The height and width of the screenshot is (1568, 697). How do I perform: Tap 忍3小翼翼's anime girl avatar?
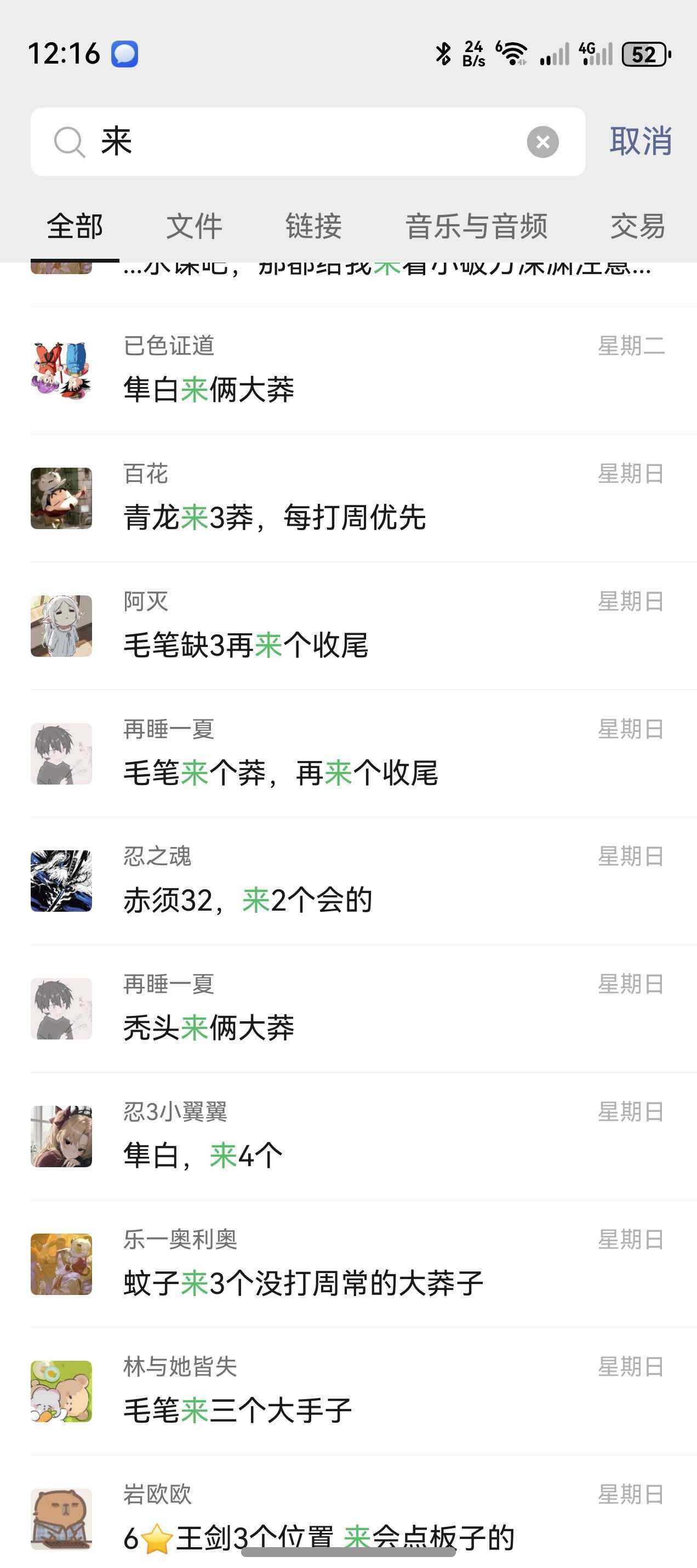(61, 1137)
